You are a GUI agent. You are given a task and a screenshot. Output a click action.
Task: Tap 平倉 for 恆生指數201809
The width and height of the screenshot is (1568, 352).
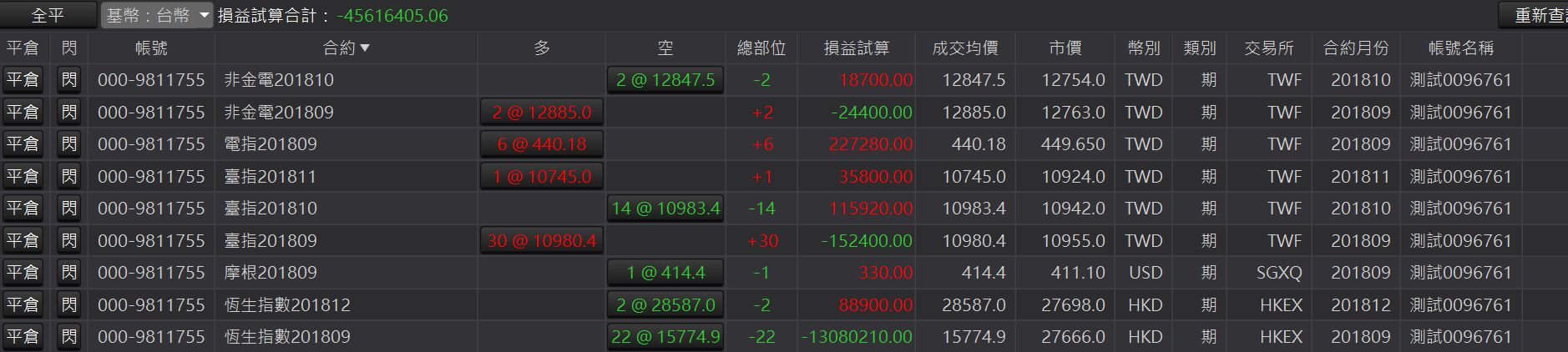pyautogui.click(x=23, y=337)
